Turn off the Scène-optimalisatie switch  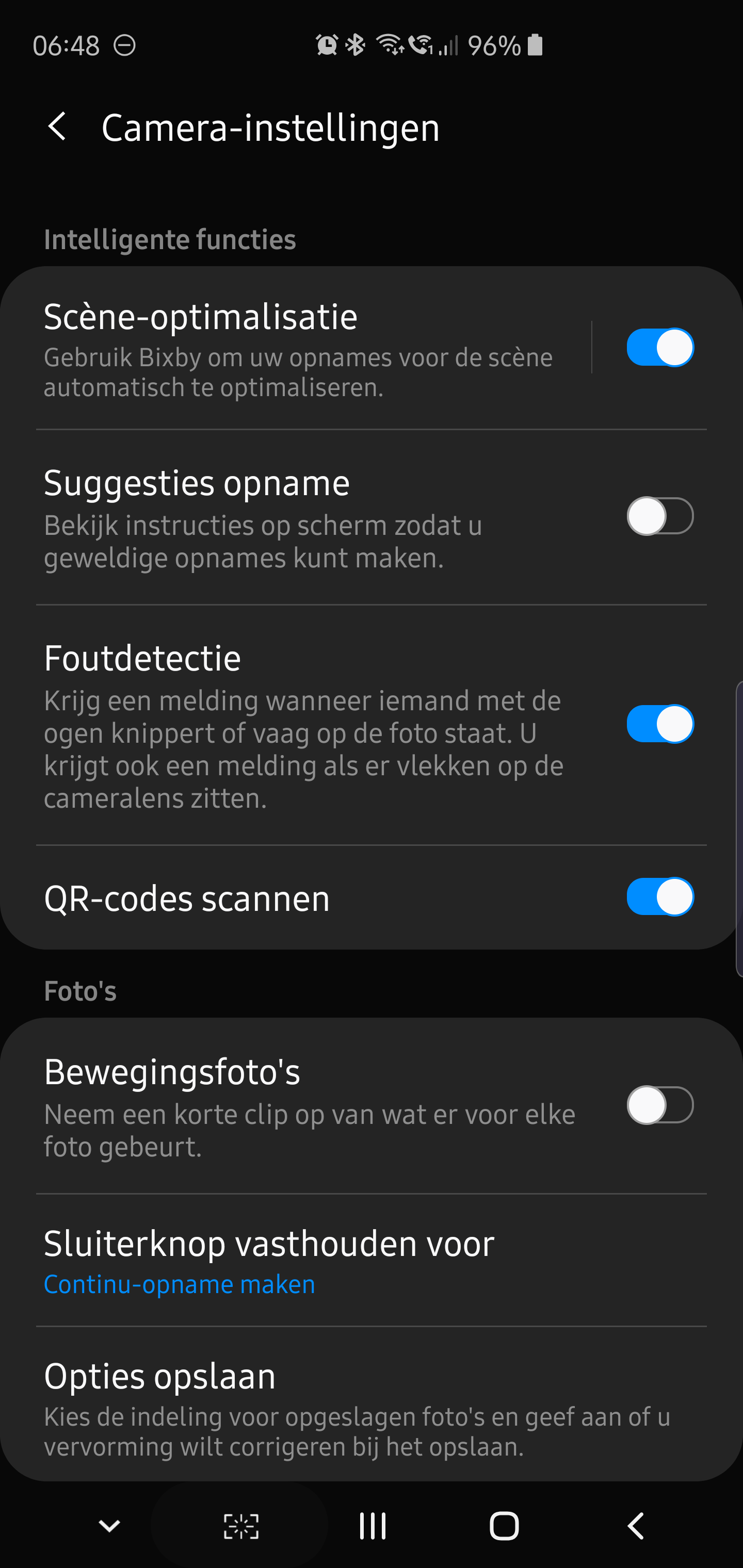(660, 348)
